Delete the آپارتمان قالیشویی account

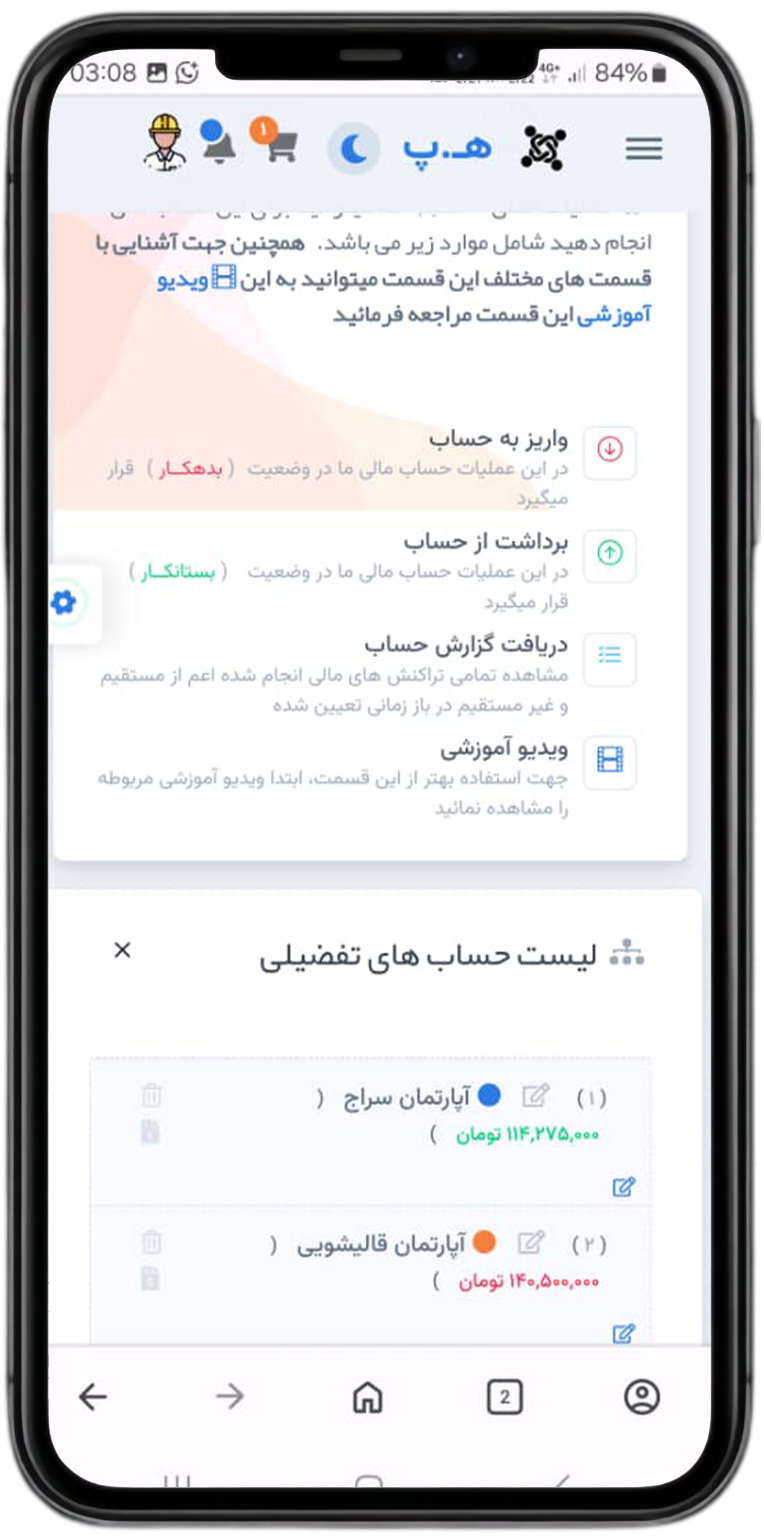tap(151, 1242)
